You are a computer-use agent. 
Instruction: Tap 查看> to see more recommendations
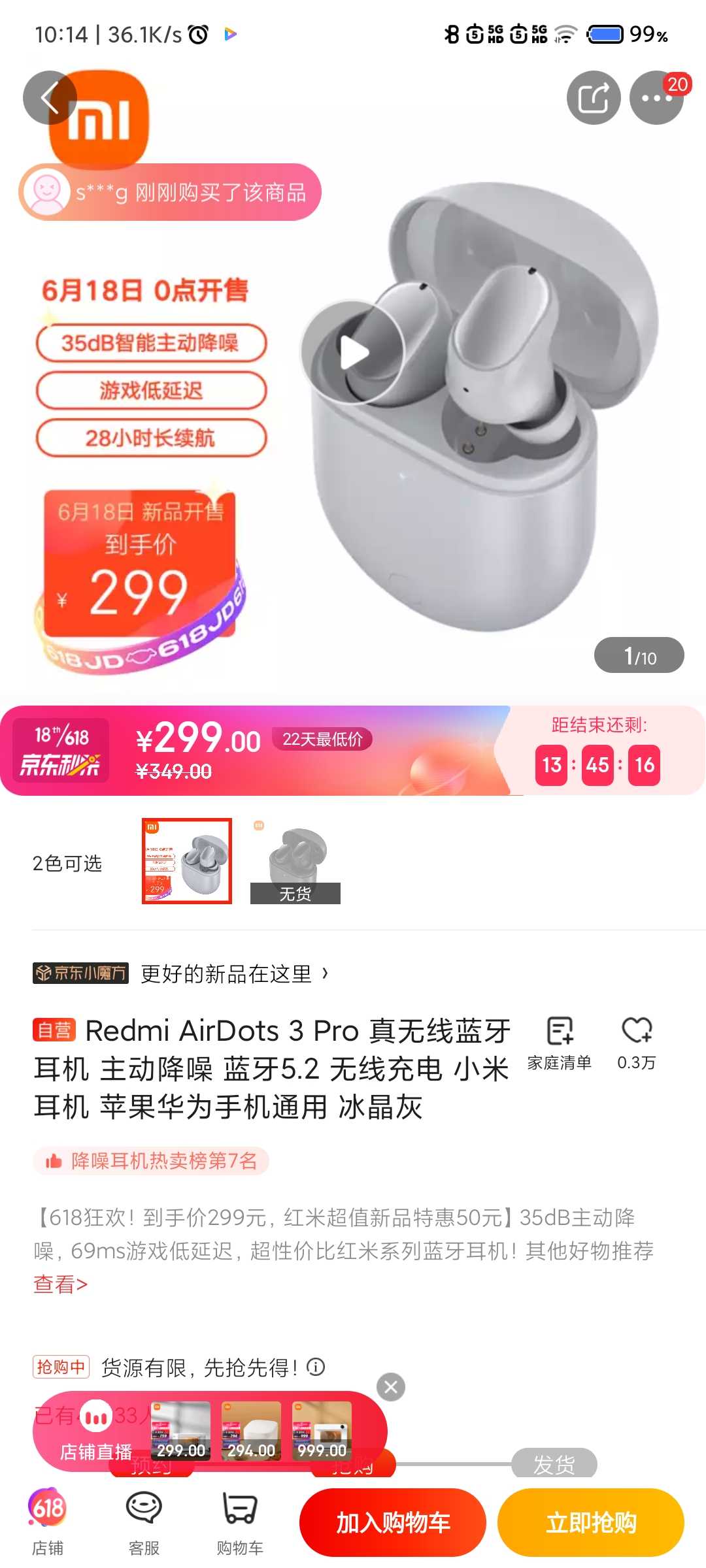coord(60,1284)
